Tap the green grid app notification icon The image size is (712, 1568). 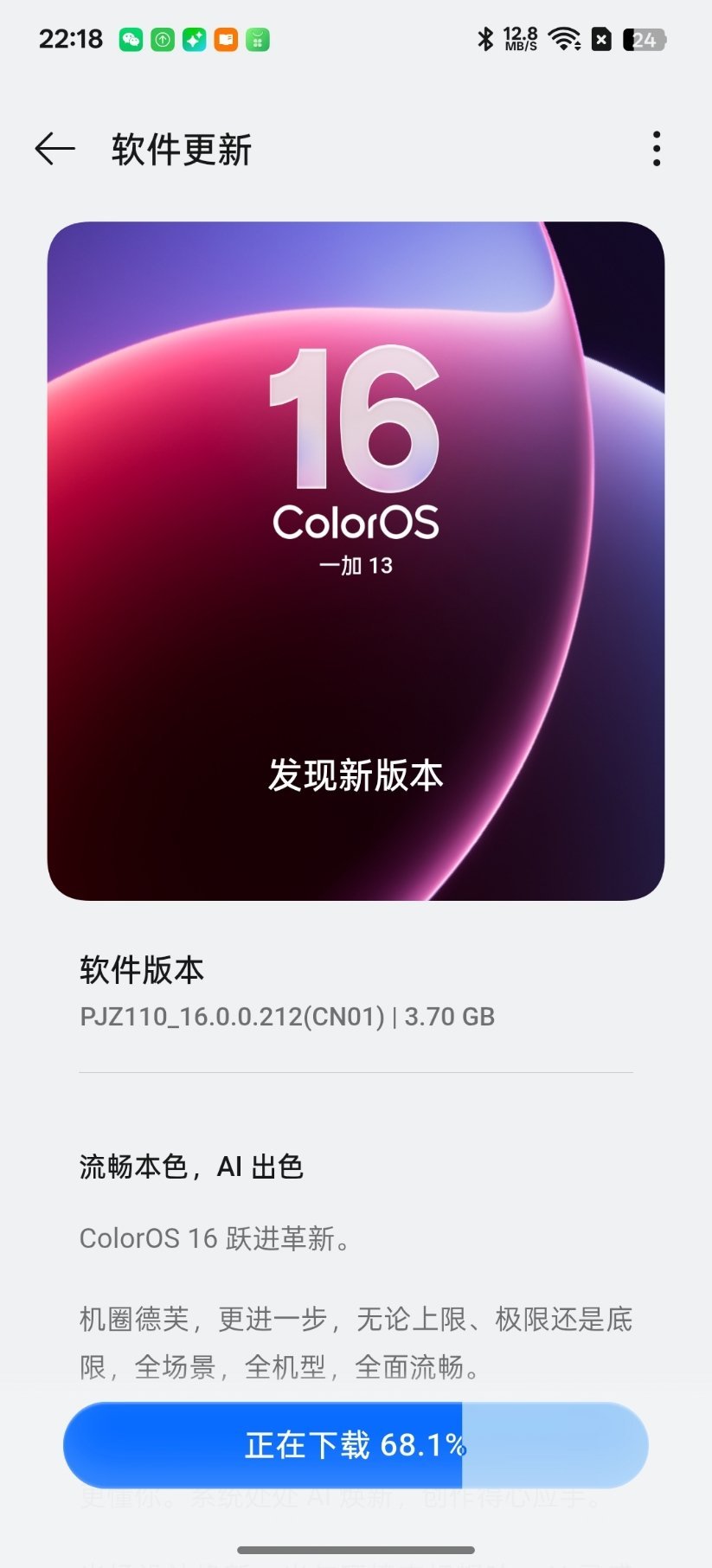coord(259,39)
